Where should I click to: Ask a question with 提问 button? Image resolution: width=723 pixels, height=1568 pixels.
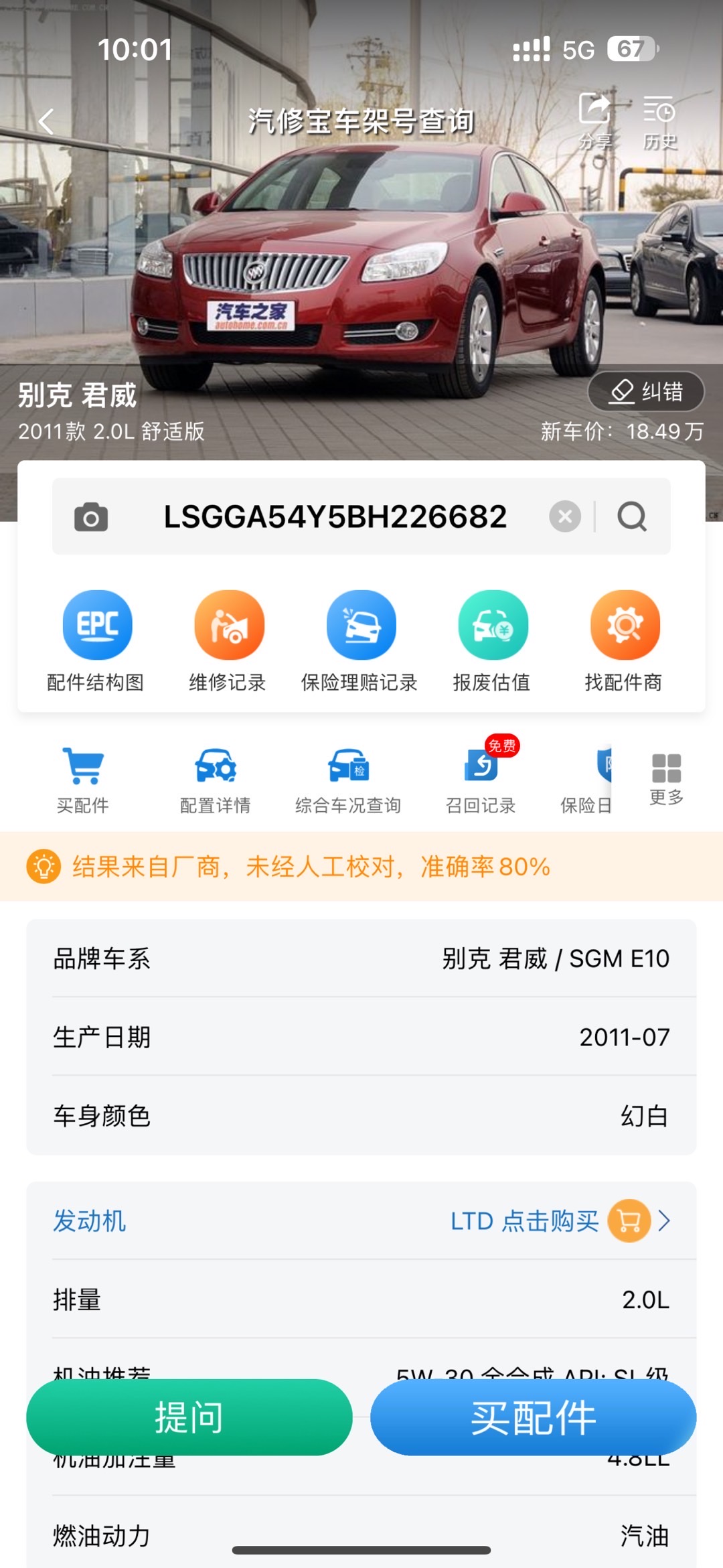tap(189, 1417)
